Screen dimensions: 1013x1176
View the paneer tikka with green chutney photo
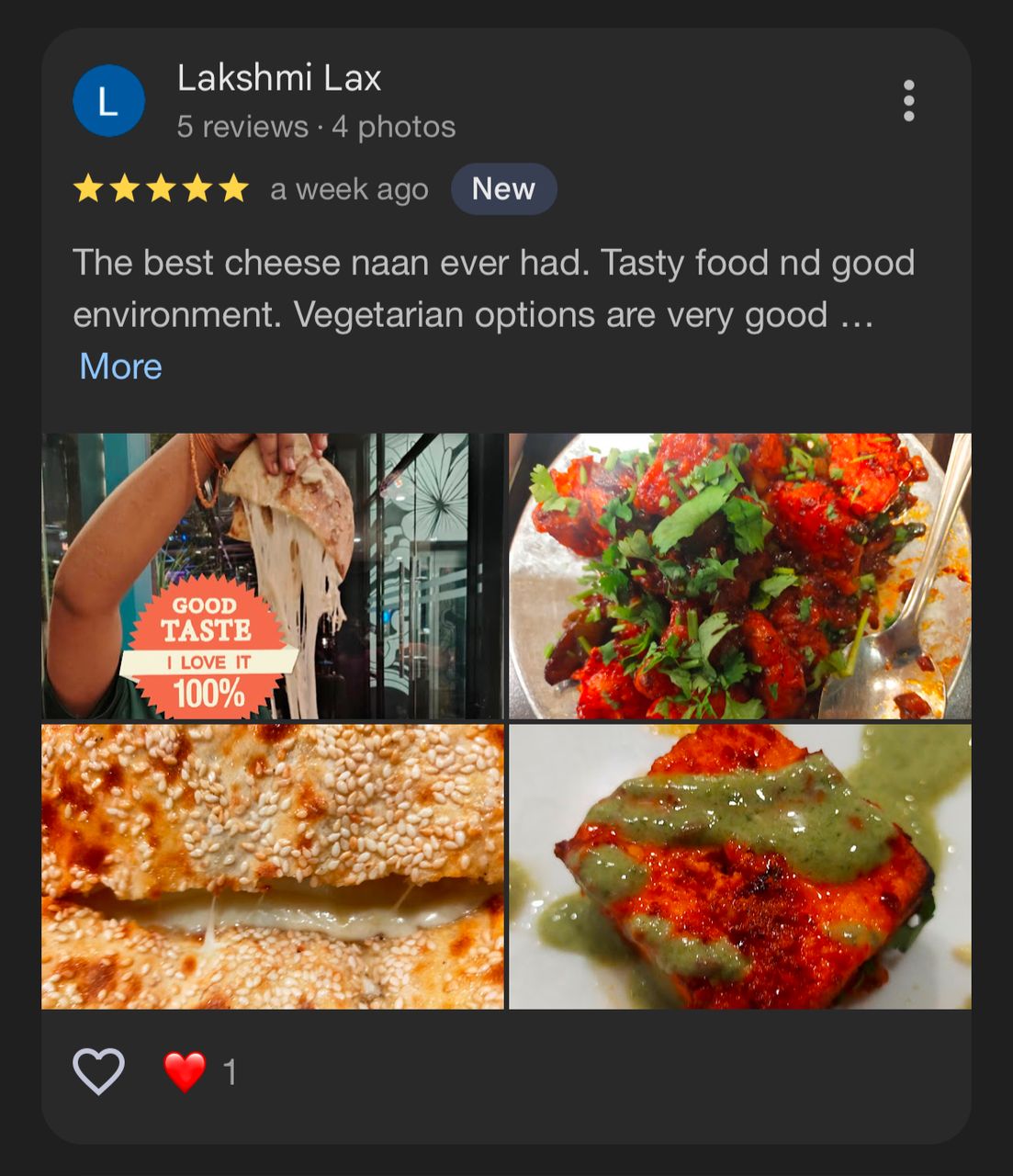[x=739, y=866]
